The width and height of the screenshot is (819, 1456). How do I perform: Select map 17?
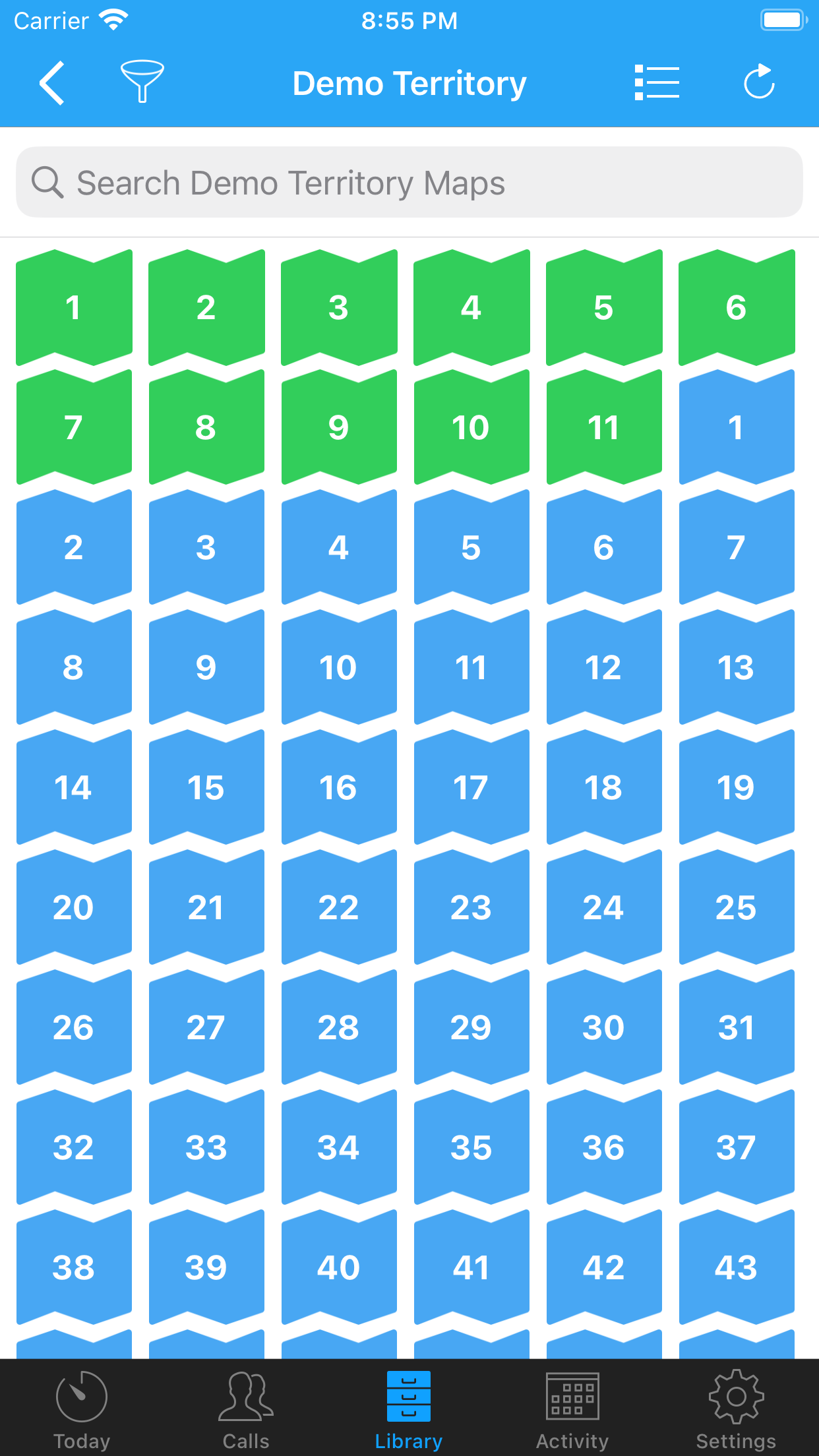[471, 787]
